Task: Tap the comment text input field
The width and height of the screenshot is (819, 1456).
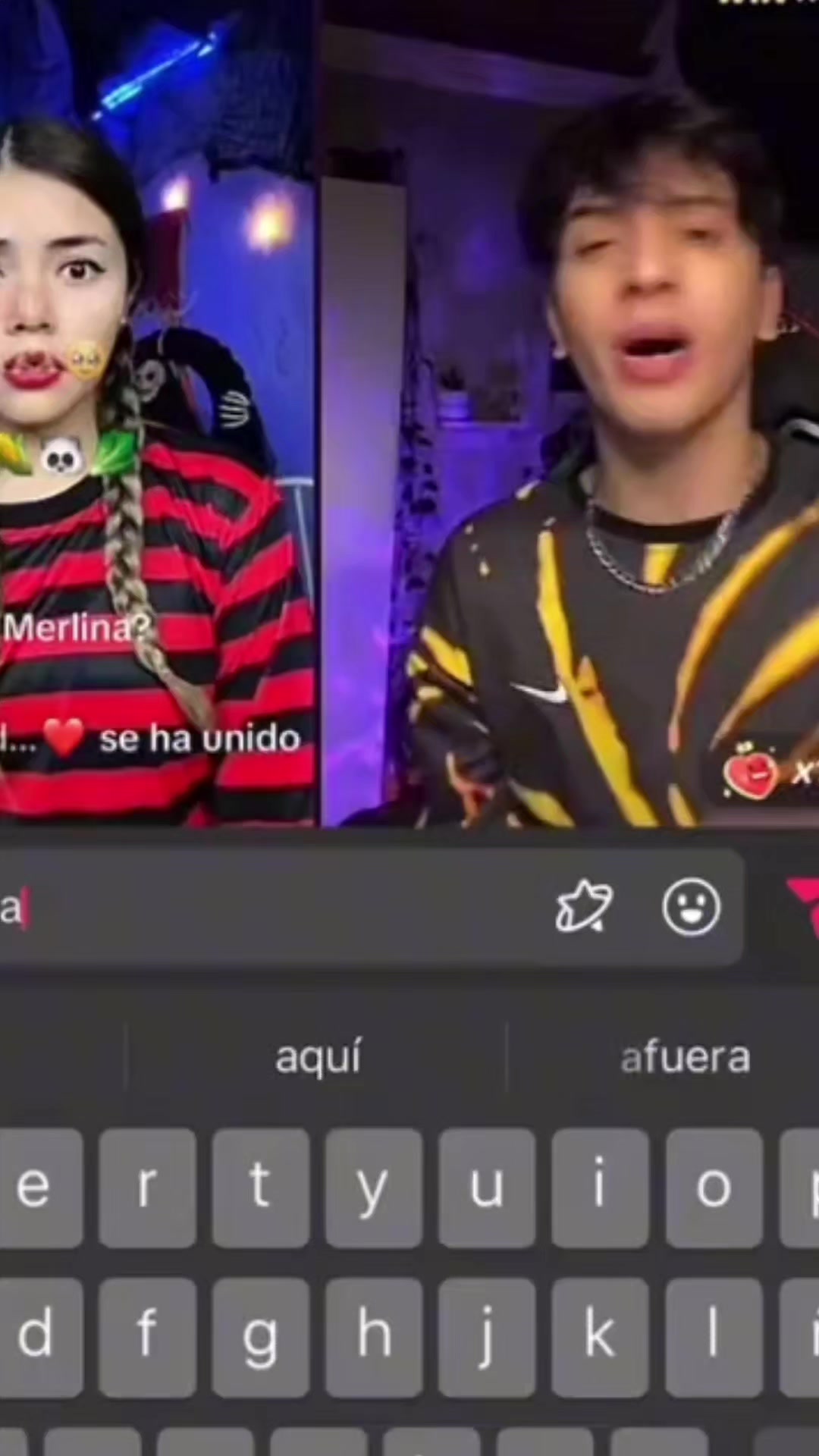Action: (x=273, y=908)
